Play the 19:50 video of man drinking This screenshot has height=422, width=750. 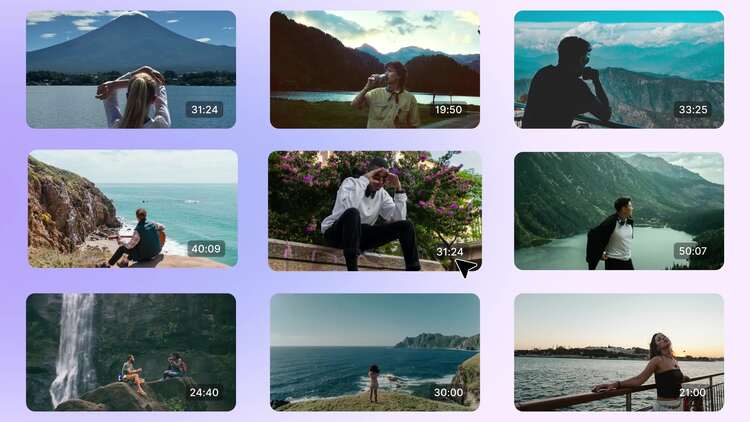pyautogui.click(x=375, y=69)
